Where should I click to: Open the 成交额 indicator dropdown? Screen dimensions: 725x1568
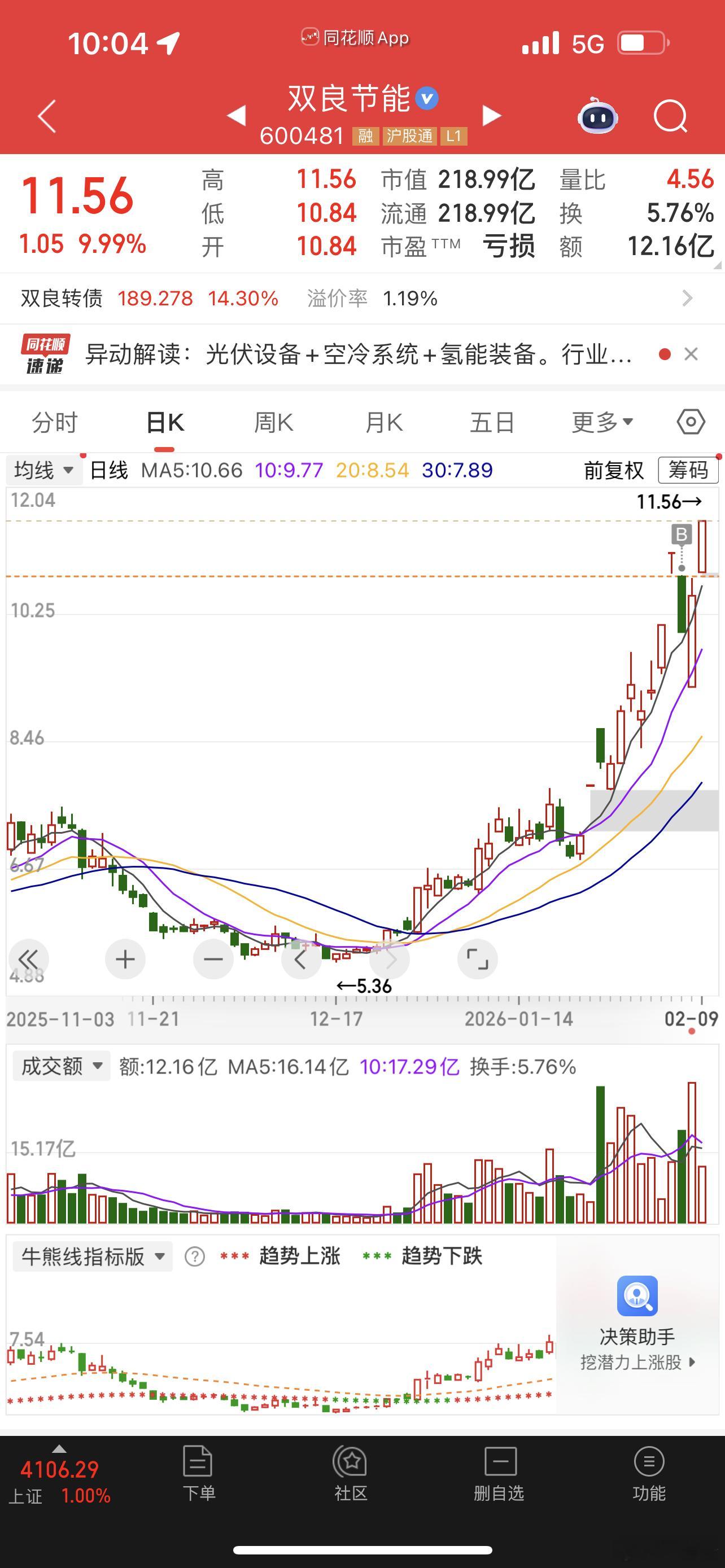pyautogui.click(x=59, y=1066)
